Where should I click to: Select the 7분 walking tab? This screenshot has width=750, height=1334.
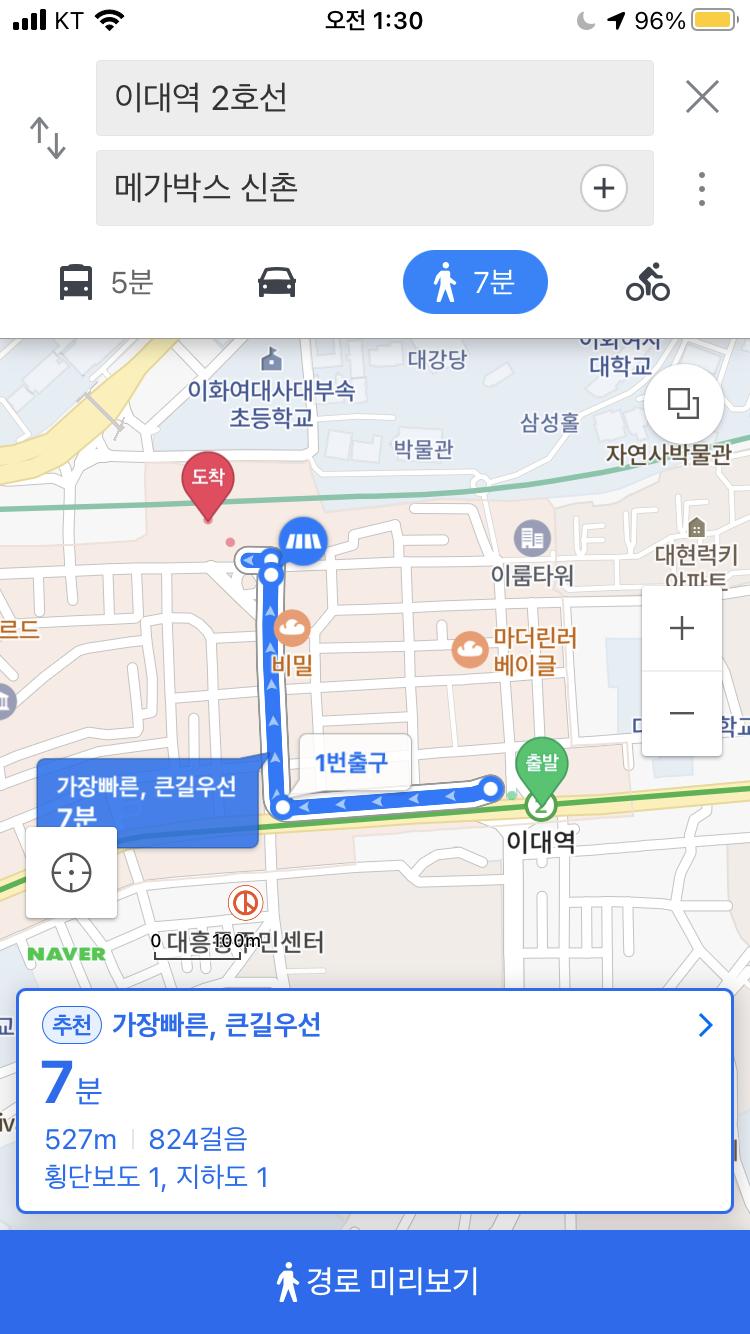475,283
